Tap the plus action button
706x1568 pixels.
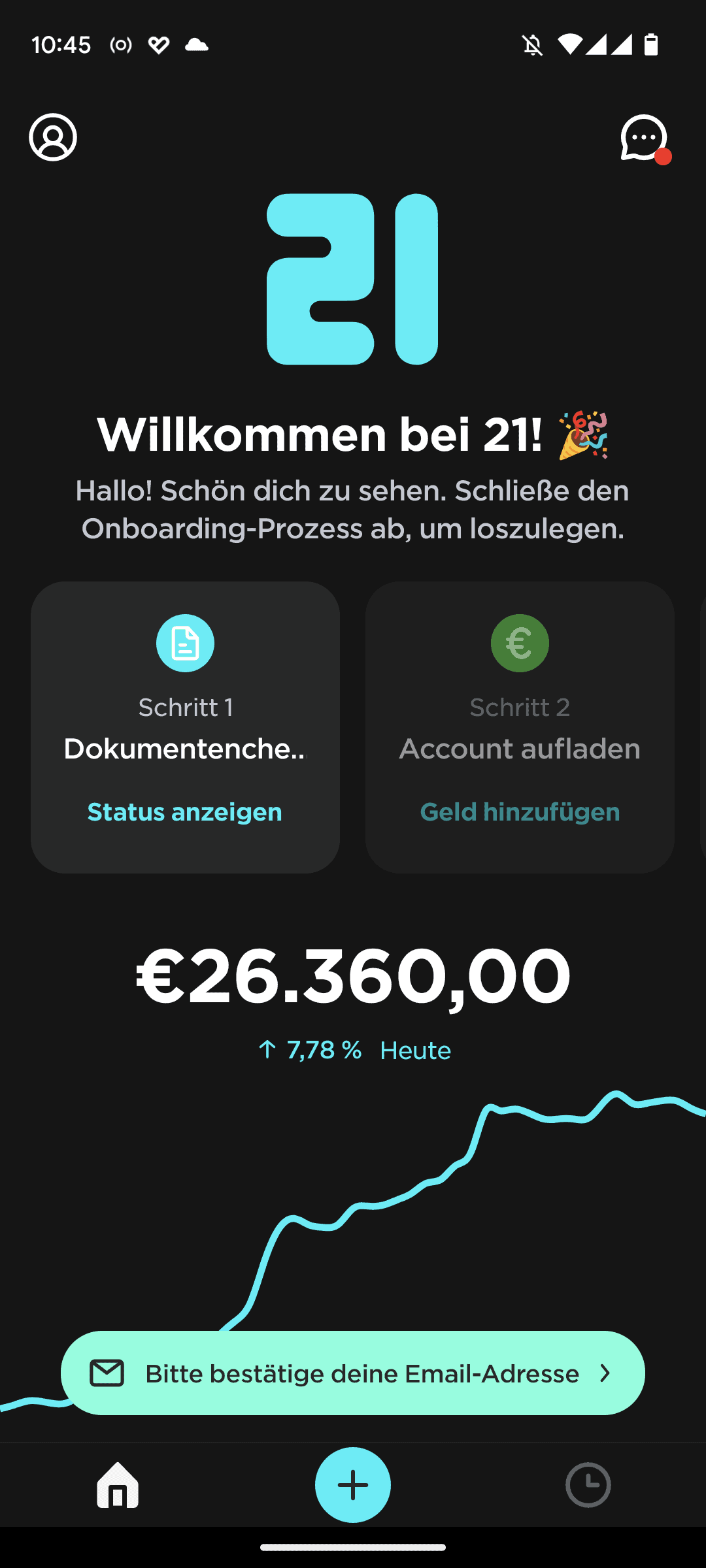tap(353, 1485)
